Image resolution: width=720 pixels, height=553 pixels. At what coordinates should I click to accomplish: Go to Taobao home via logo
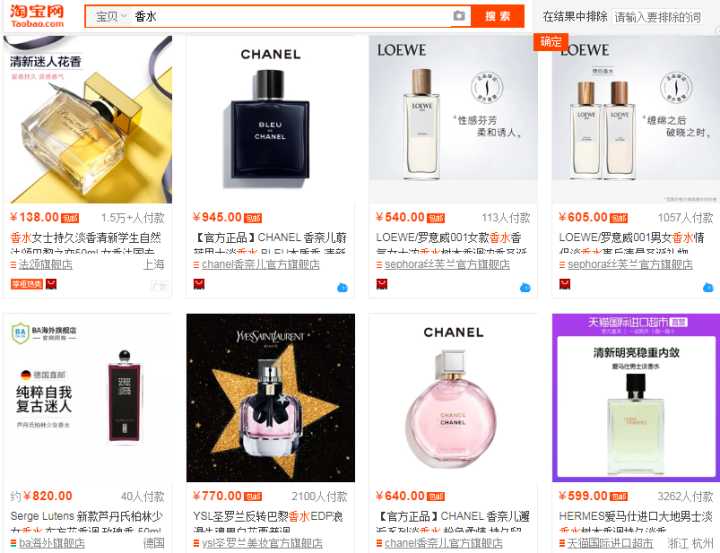click(38, 17)
